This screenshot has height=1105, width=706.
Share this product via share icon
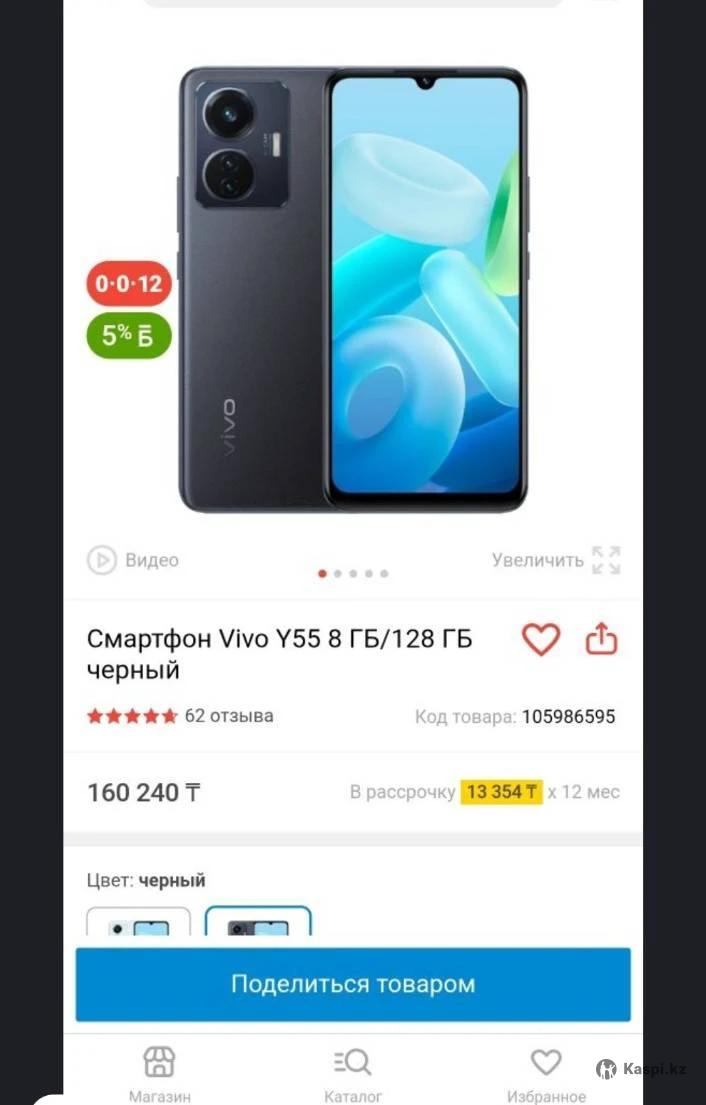(x=601, y=639)
